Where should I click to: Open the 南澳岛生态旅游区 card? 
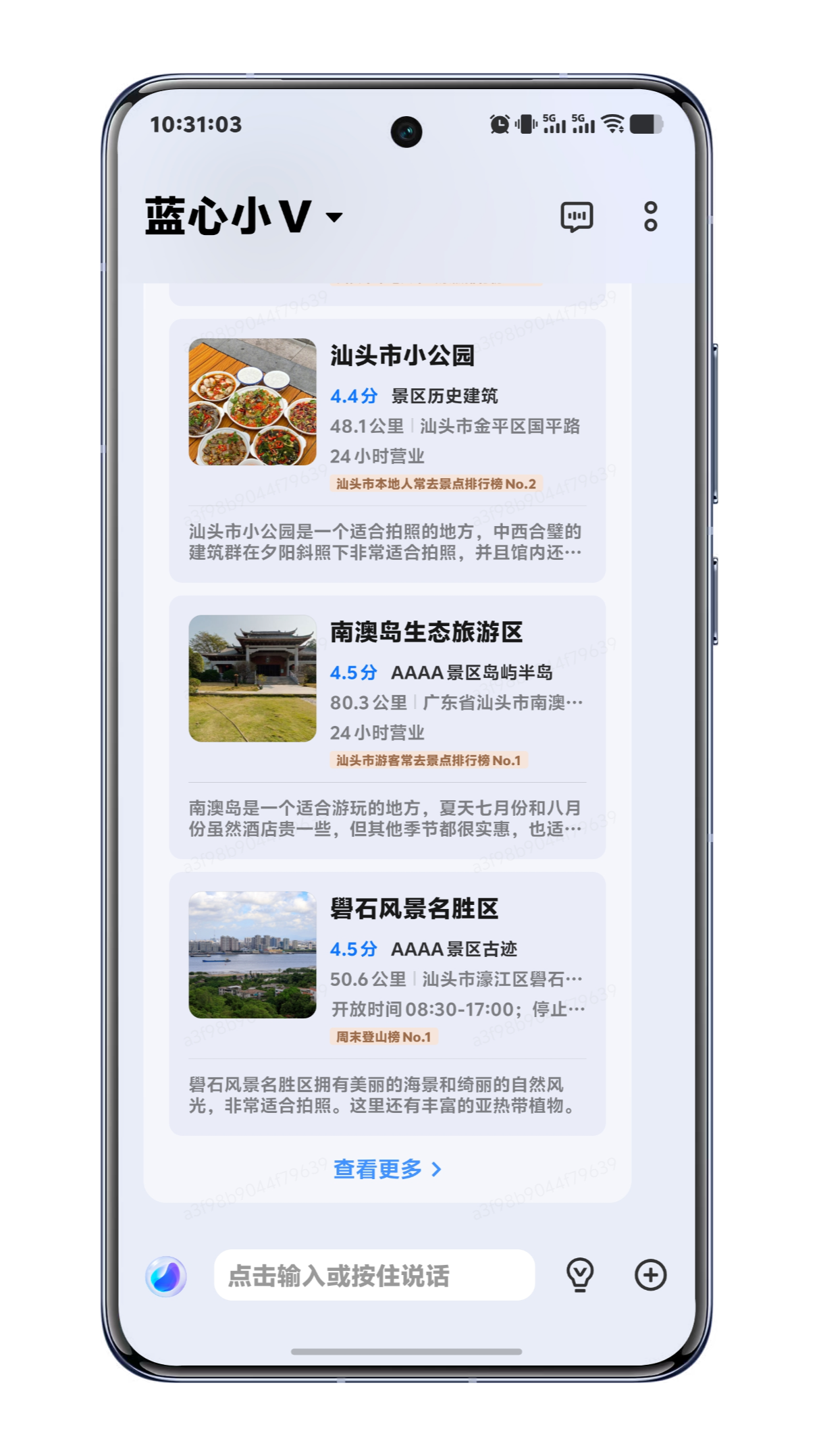[x=387, y=727]
